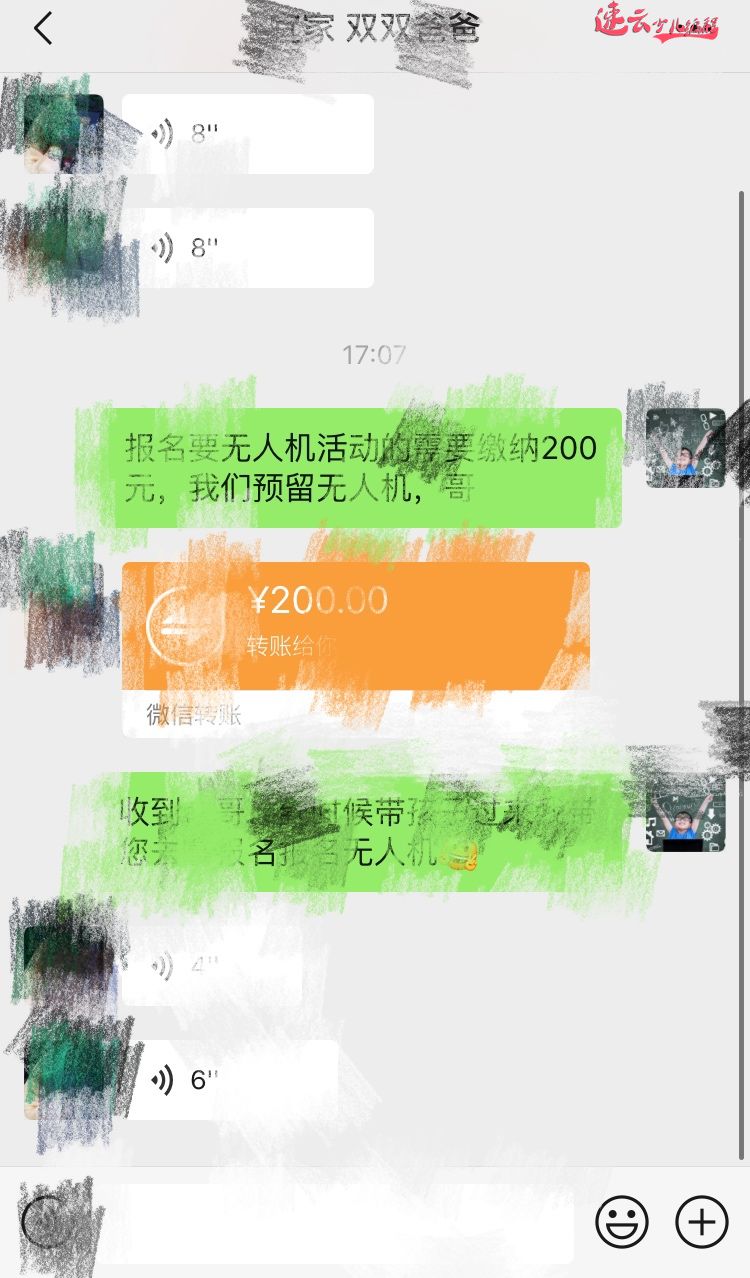The height and width of the screenshot is (1278, 750).
Task: Play the first 8-second voice message
Action: pyautogui.click(x=248, y=131)
